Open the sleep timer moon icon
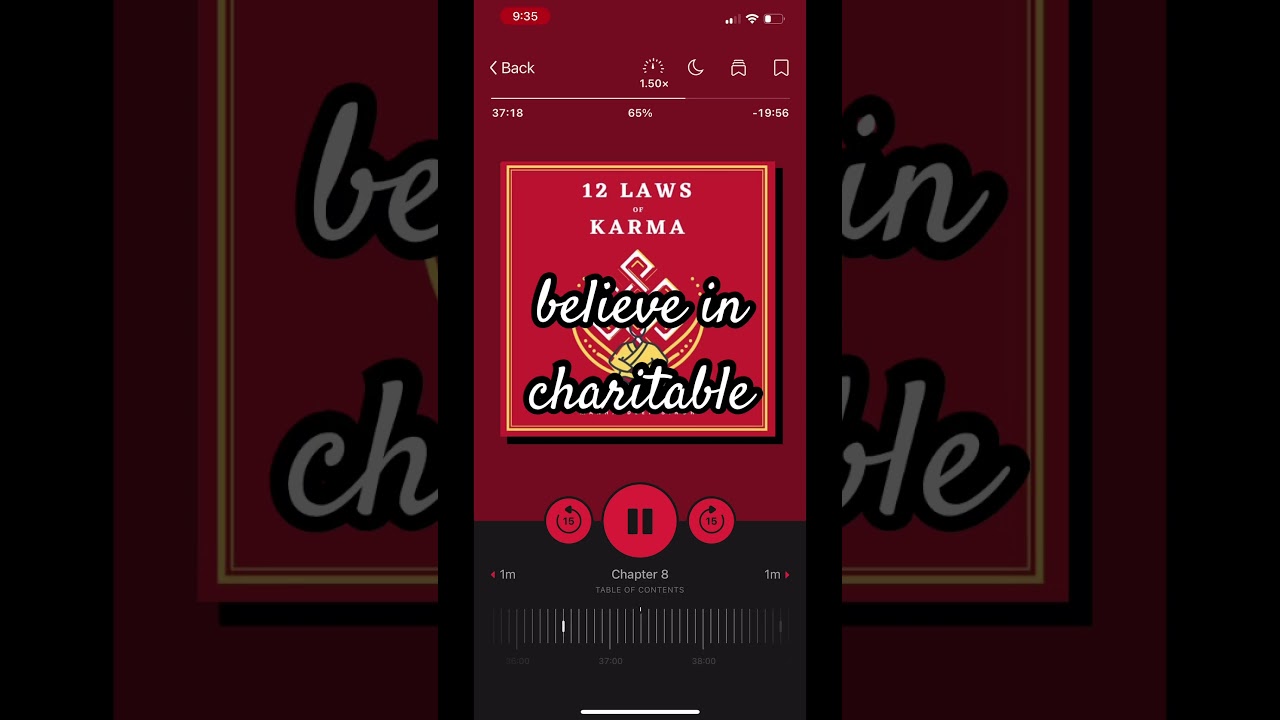Viewport: 1280px width, 720px height. 696,68
